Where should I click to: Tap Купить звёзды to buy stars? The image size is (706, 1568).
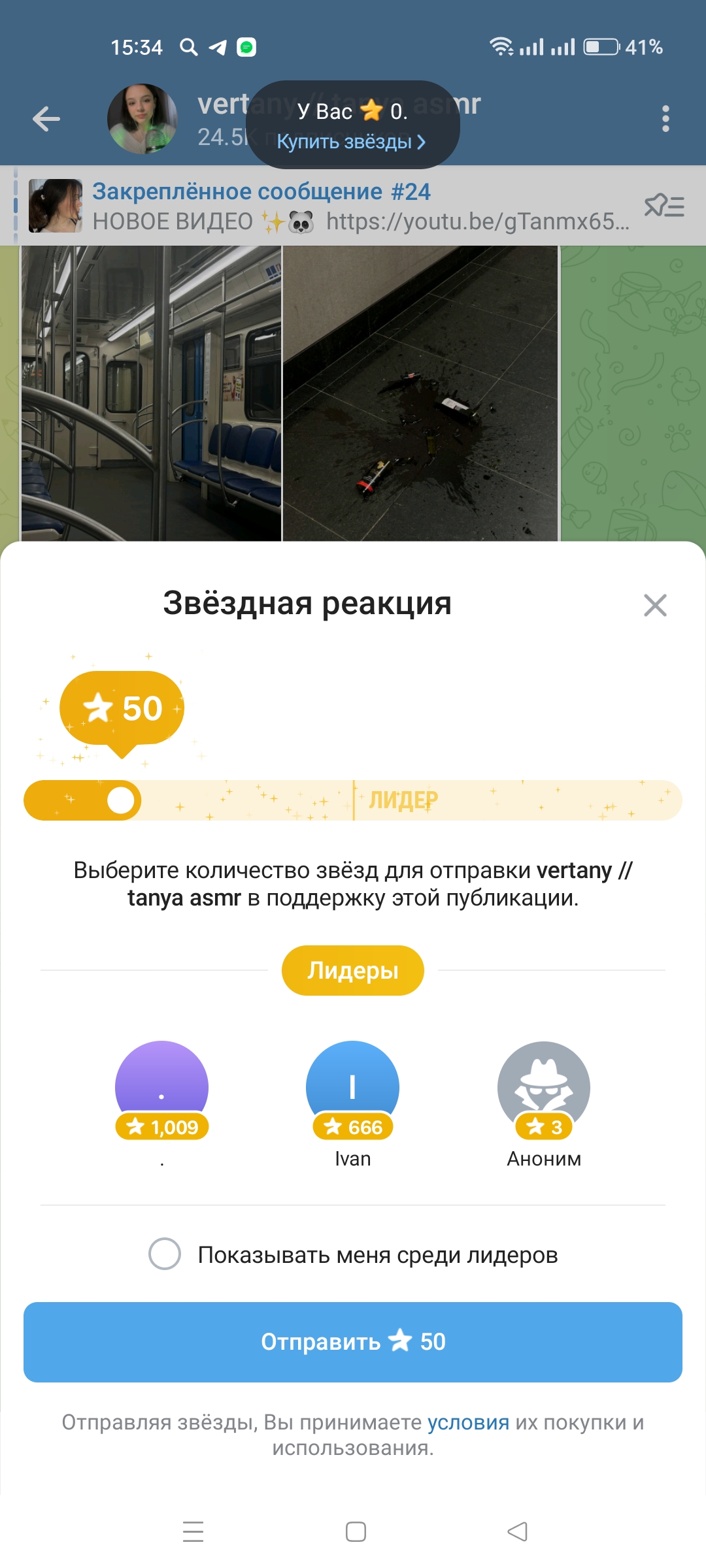pos(351,142)
